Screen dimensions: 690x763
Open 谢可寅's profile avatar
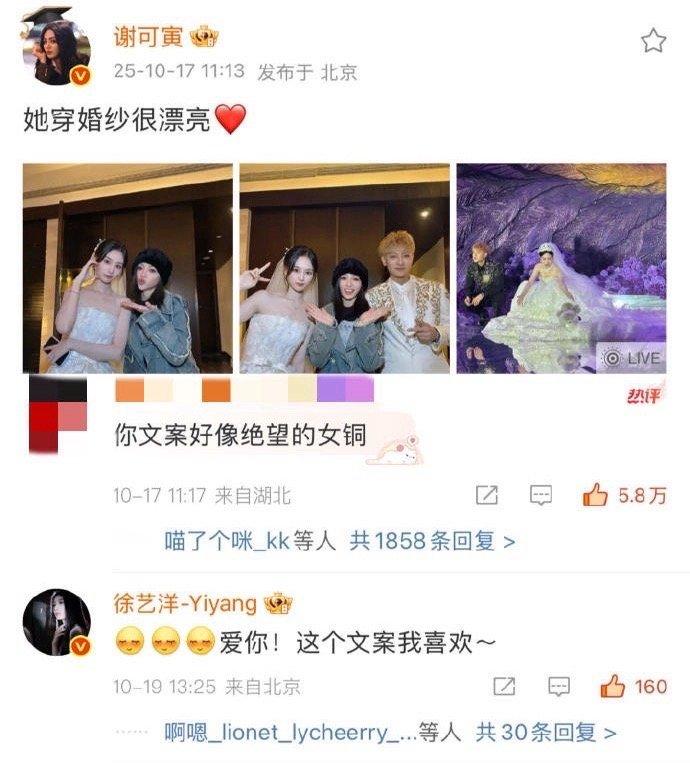click(56, 52)
